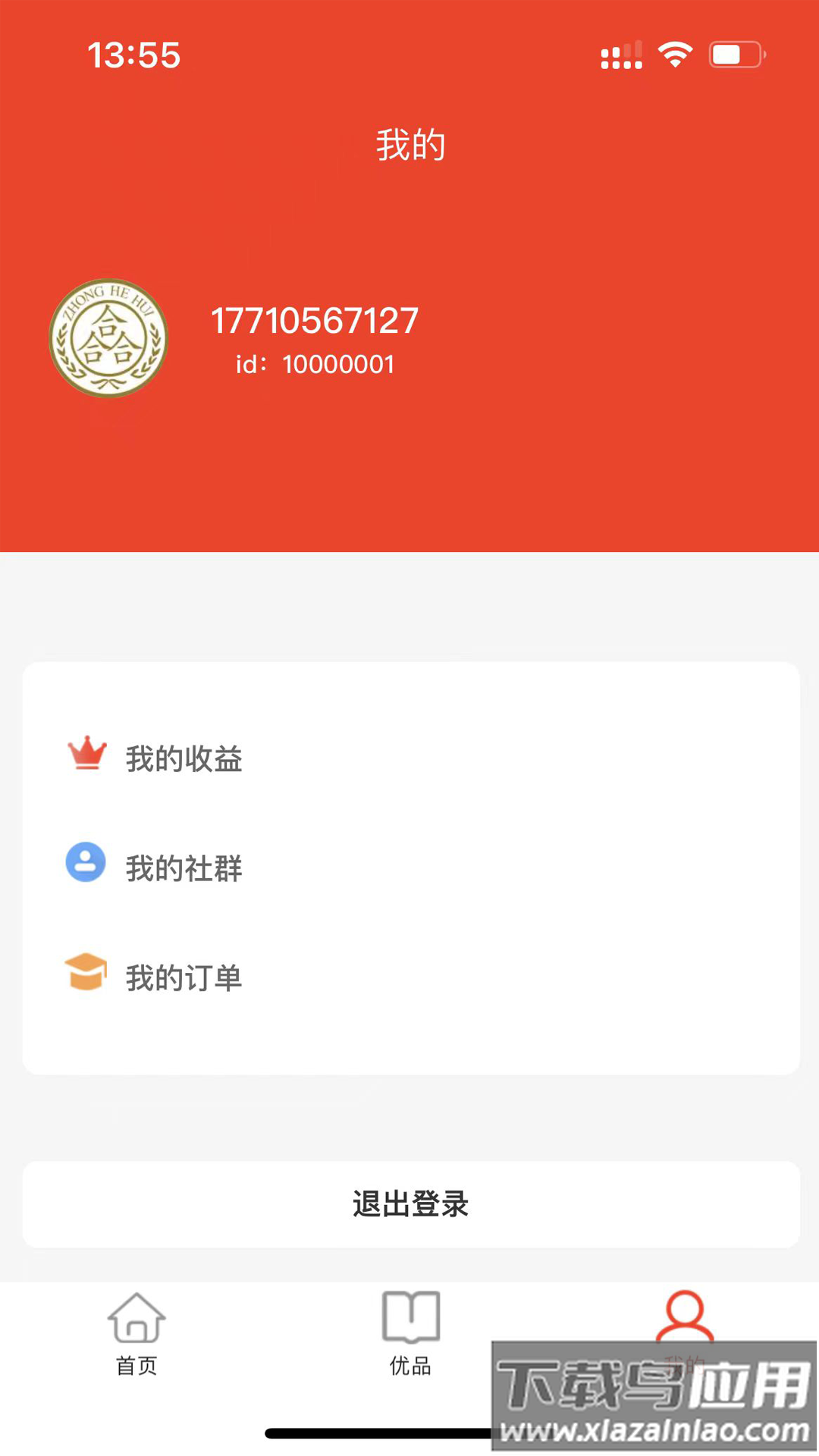Select the blue person icon beside 我的社群
Viewport: 819px width, 1456px height.
click(86, 863)
